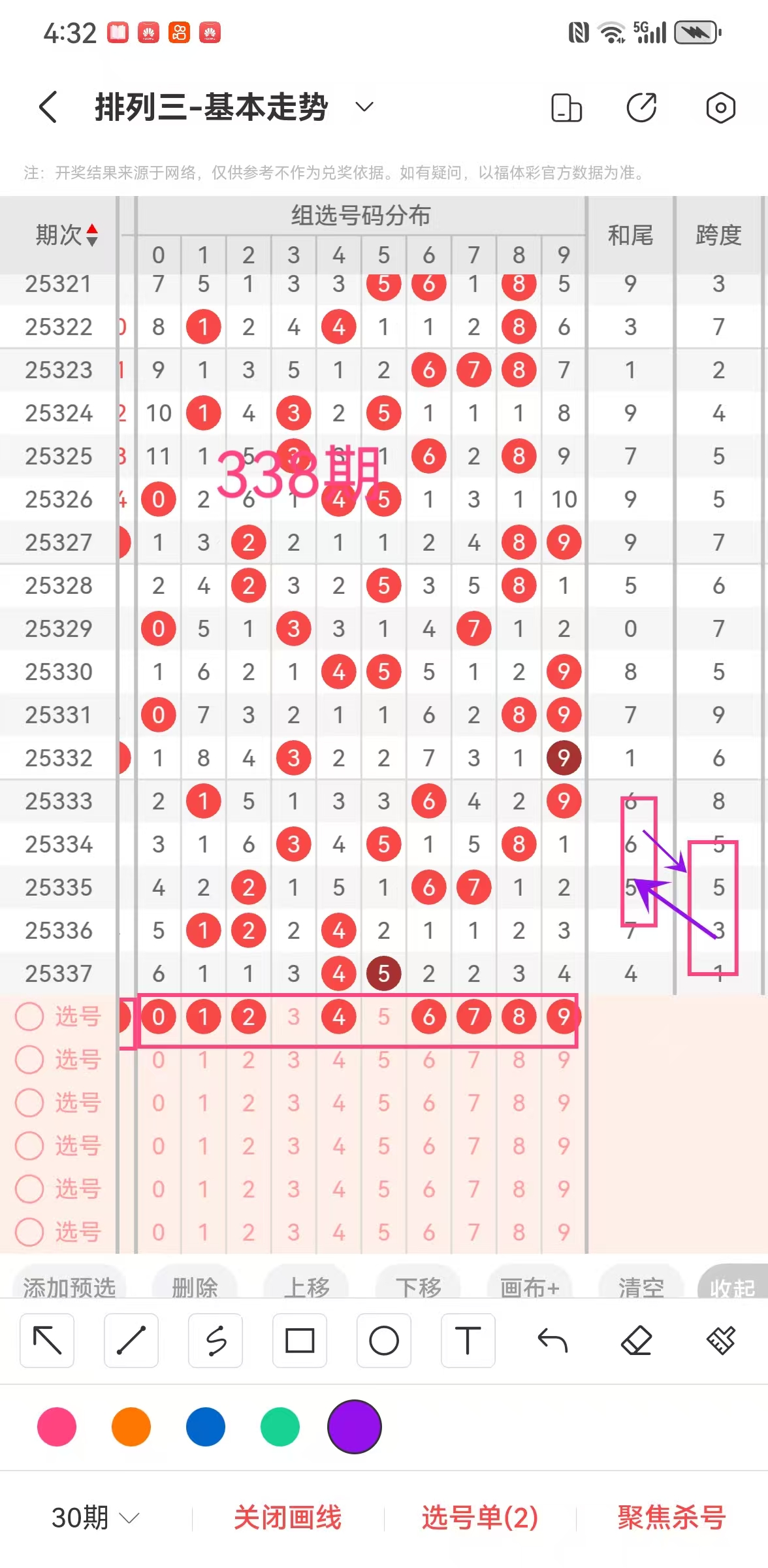Open the 30期 period count dropdown
Screen dimensions: 768x1568
(x=95, y=1518)
